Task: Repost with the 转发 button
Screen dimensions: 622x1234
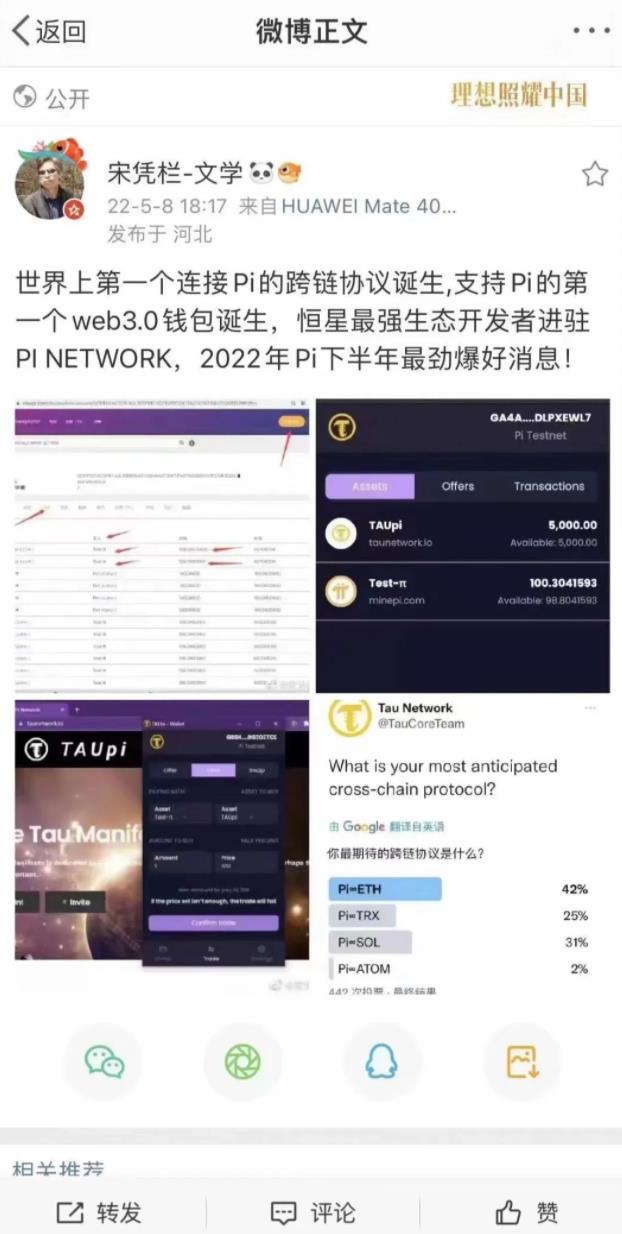Action: pos(100,1213)
